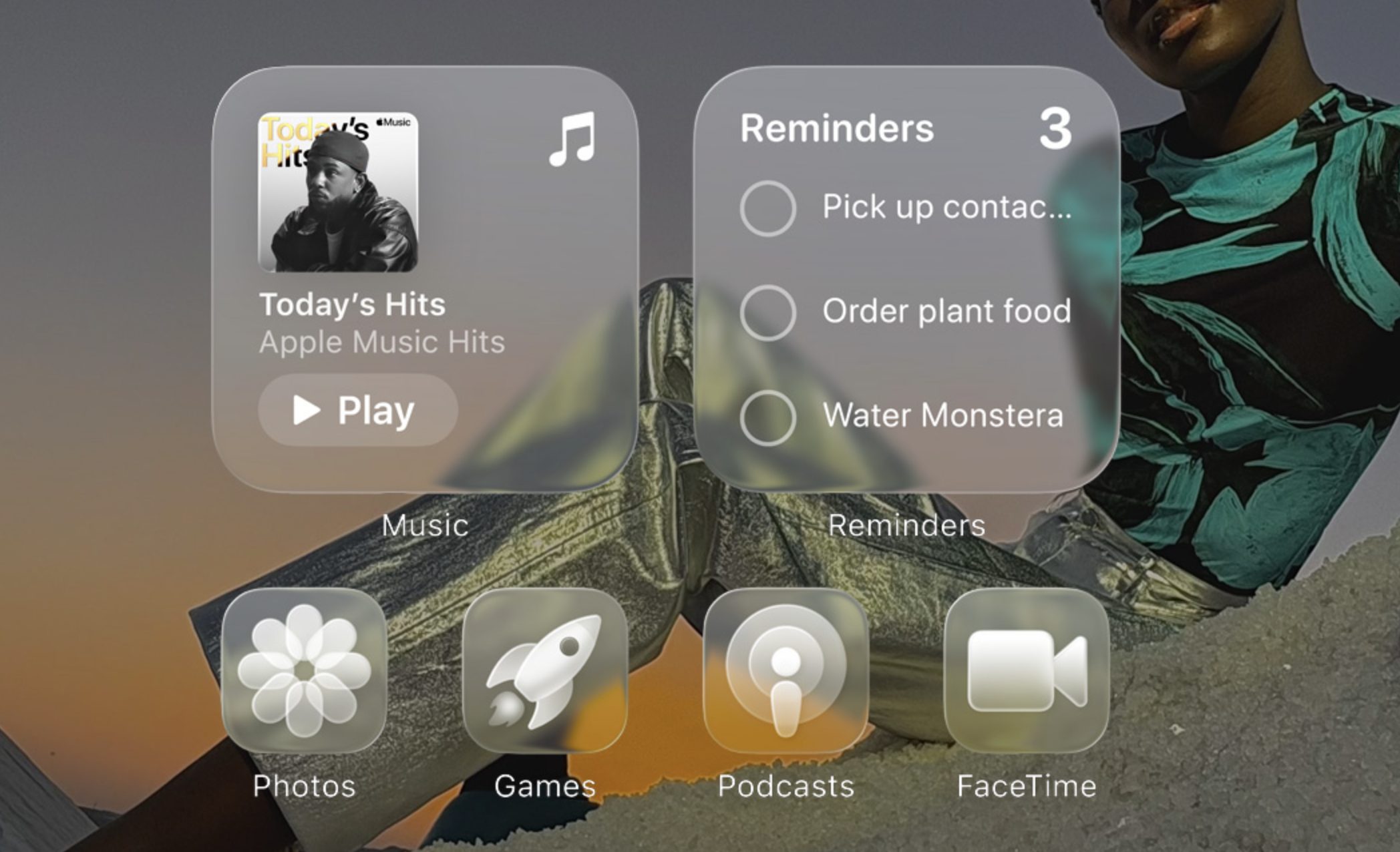Complete the Water Monstera reminder
The height and width of the screenshot is (852, 1400).
[x=767, y=417]
